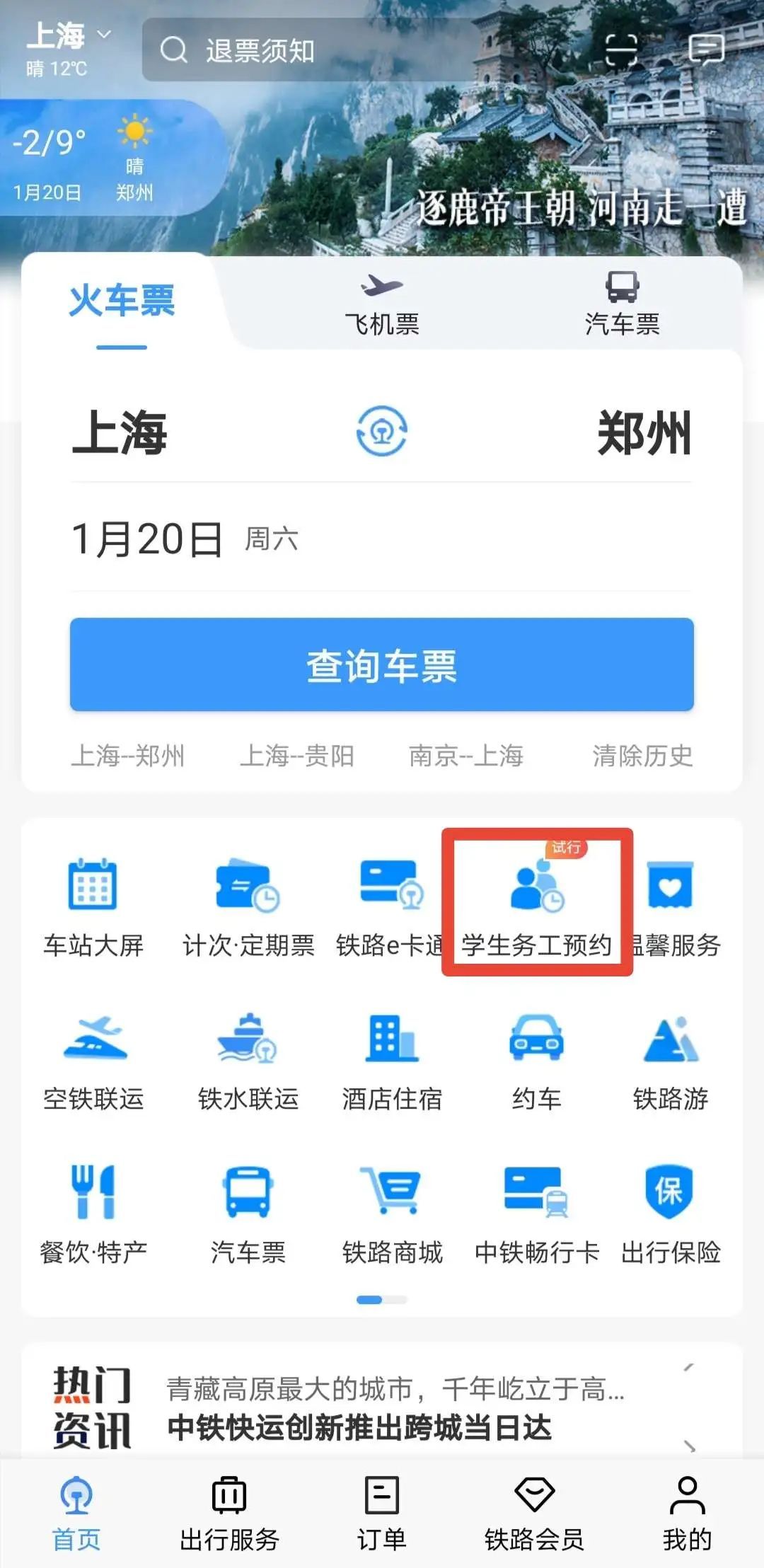Switch to the 飞机票 tab
Screen dimensions: 764x1568
pyautogui.click(x=382, y=304)
